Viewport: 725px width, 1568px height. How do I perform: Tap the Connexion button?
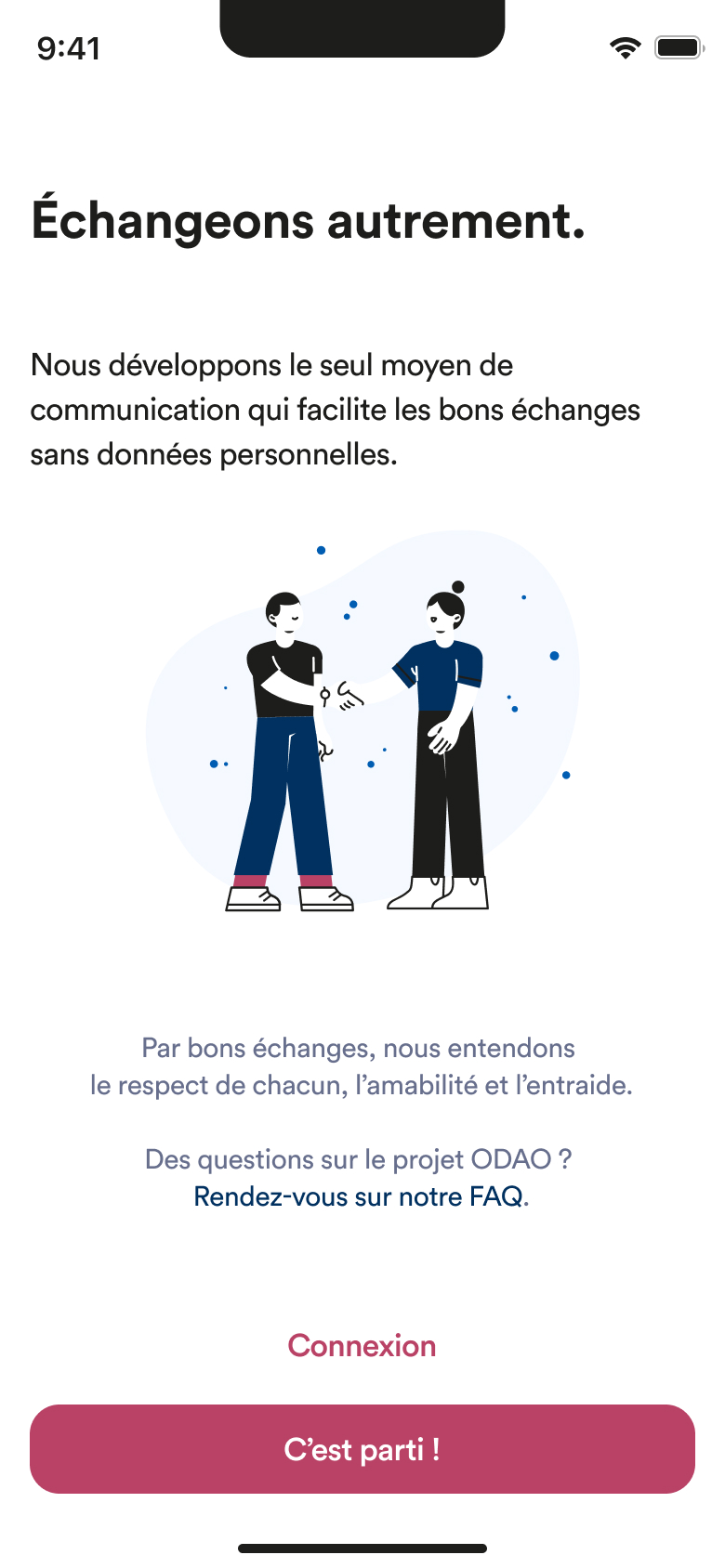(362, 1345)
